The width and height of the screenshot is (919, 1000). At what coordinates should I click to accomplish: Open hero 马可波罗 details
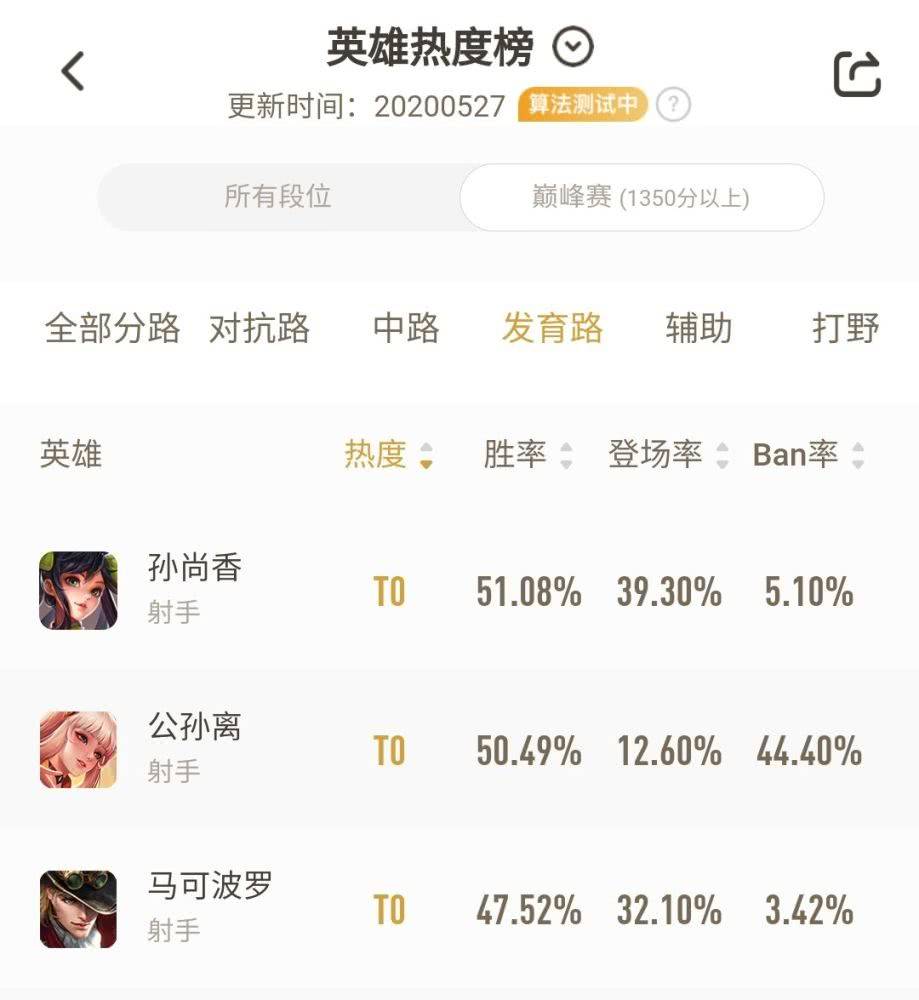click(210, 907)
